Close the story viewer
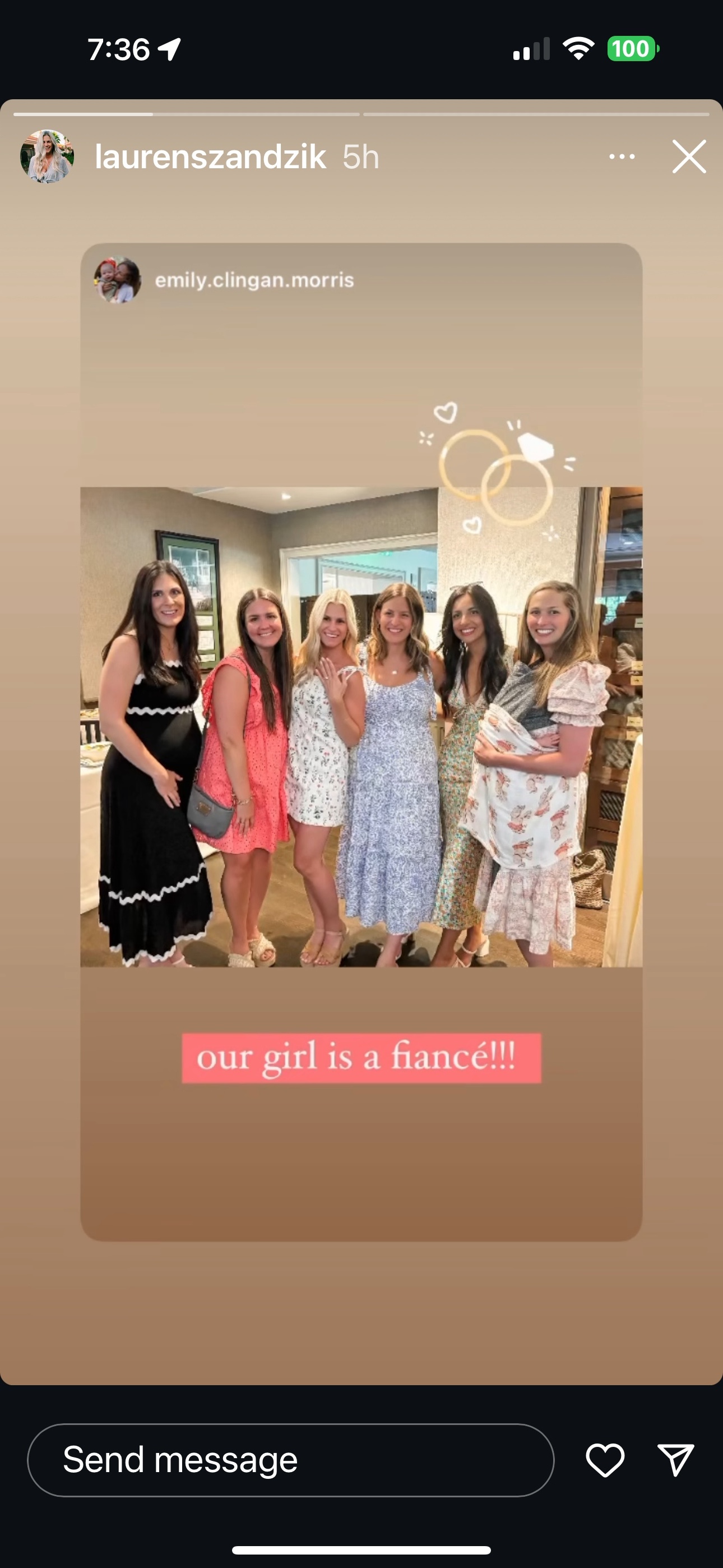Image resolution: width=723 pixels, height=1568 pixels. coord(689,156)
